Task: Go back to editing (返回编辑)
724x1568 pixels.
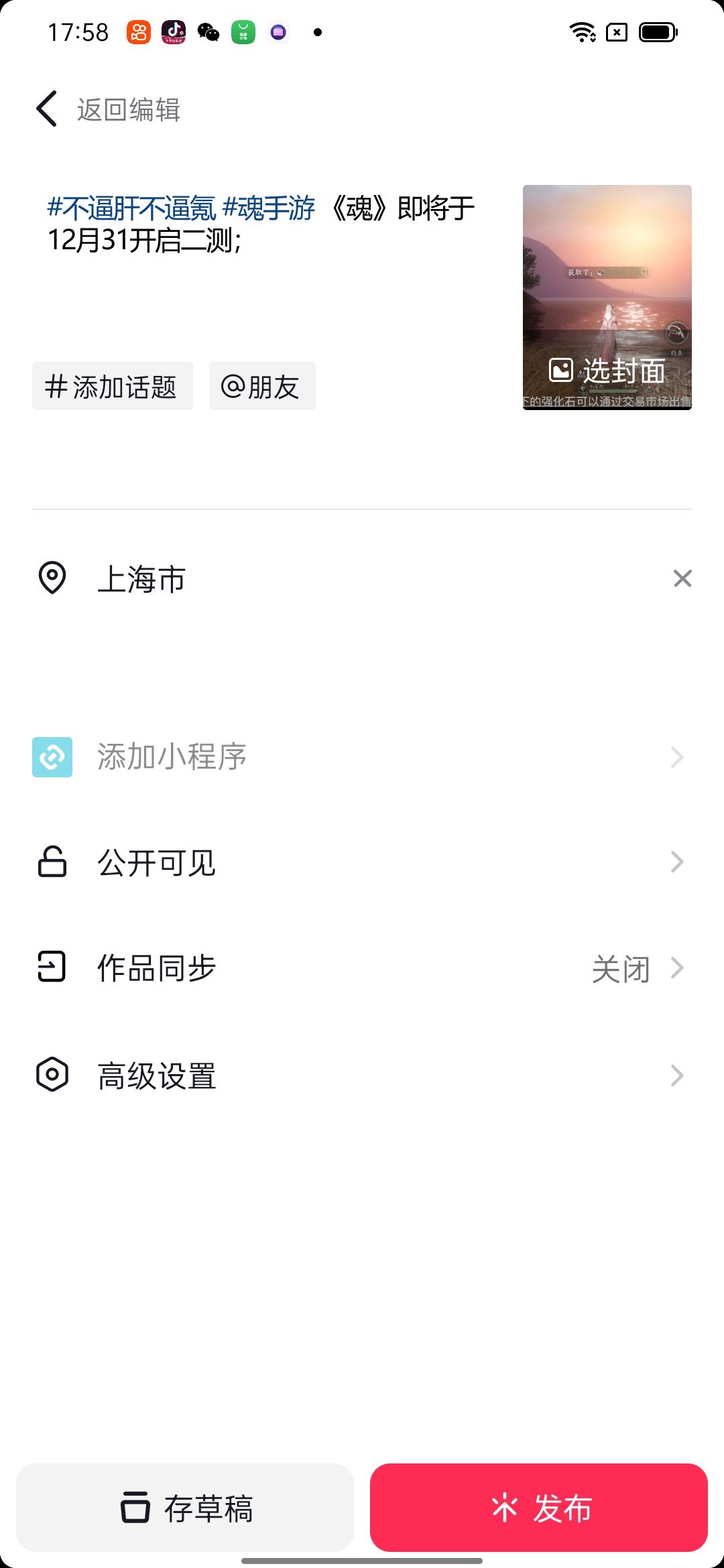Action: tap(109, 109)
